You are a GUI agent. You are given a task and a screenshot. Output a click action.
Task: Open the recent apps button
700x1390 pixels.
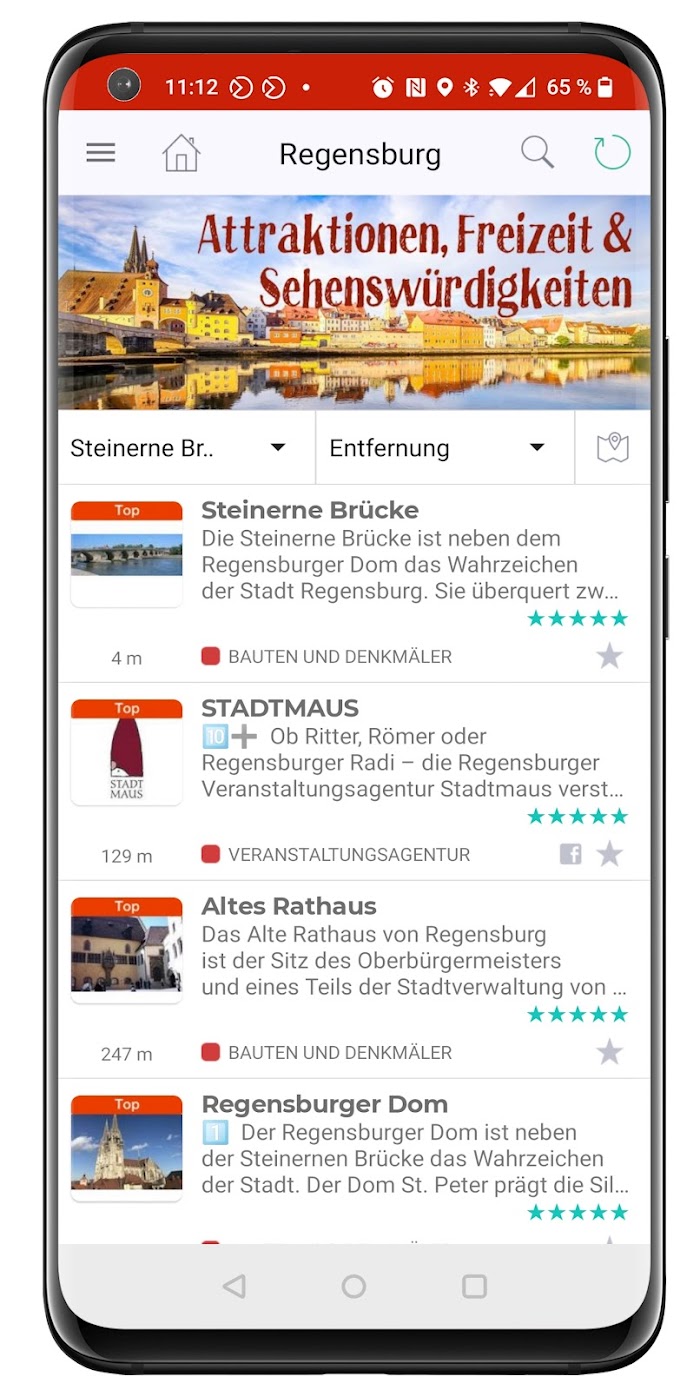(474, 1286)
